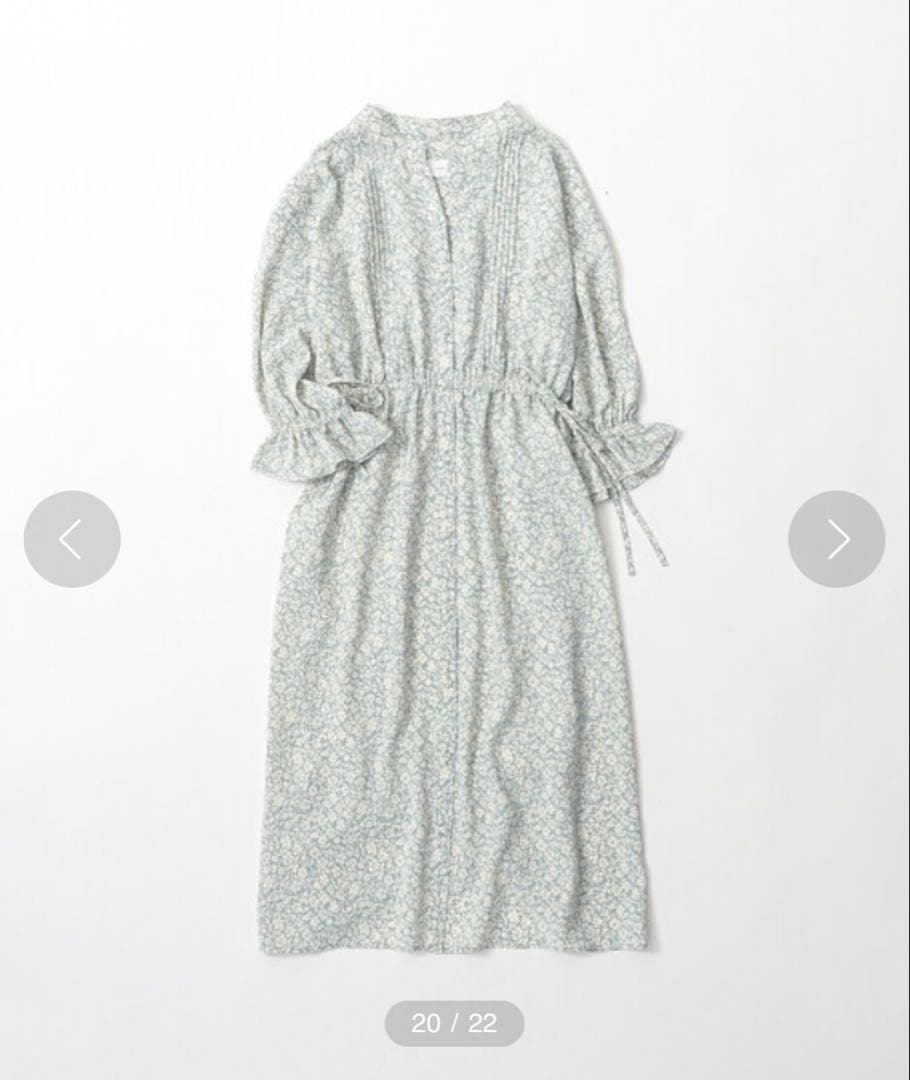Advance to the next product image
The height and width of the screenshot is (1080, 910).
[x=837, y=539]
